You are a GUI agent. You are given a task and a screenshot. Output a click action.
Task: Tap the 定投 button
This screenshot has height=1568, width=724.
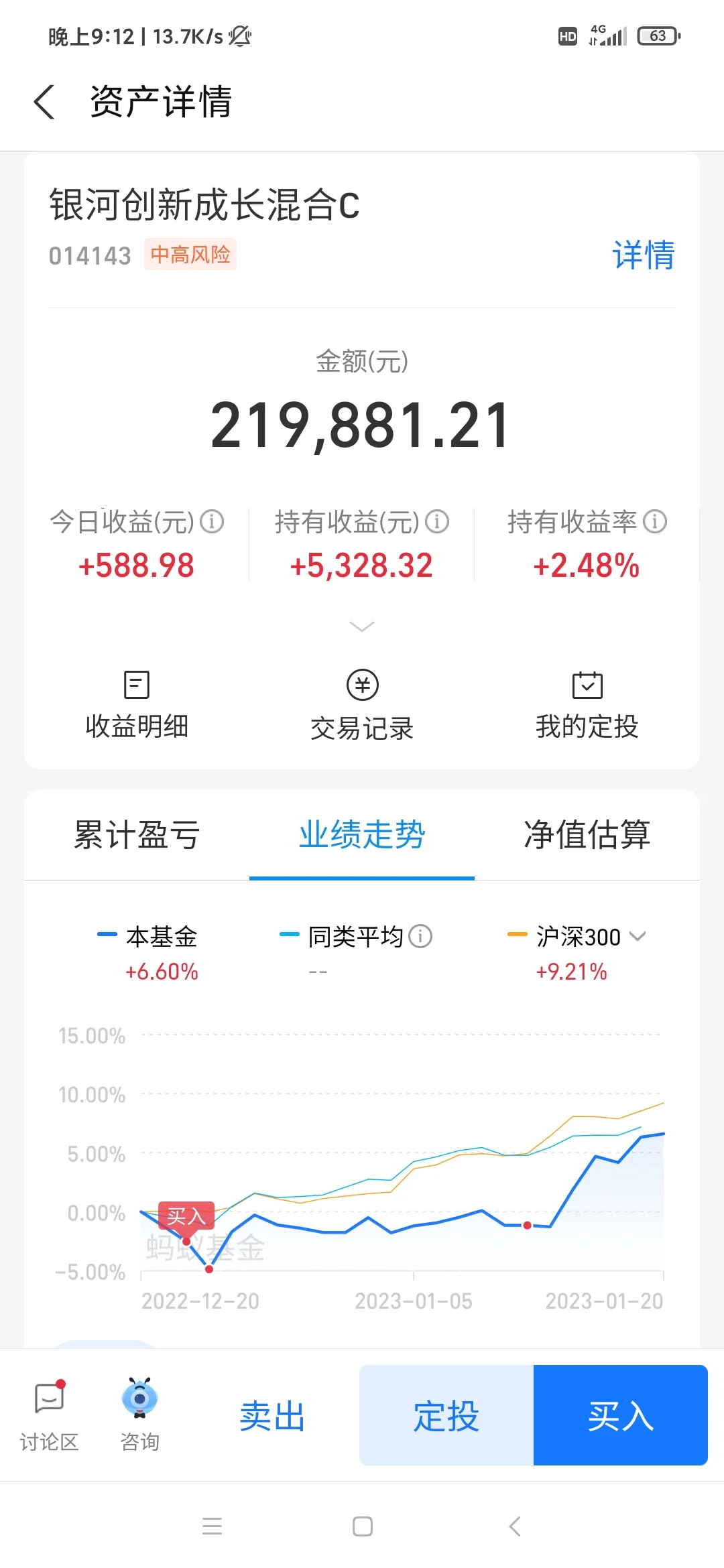446,1415
